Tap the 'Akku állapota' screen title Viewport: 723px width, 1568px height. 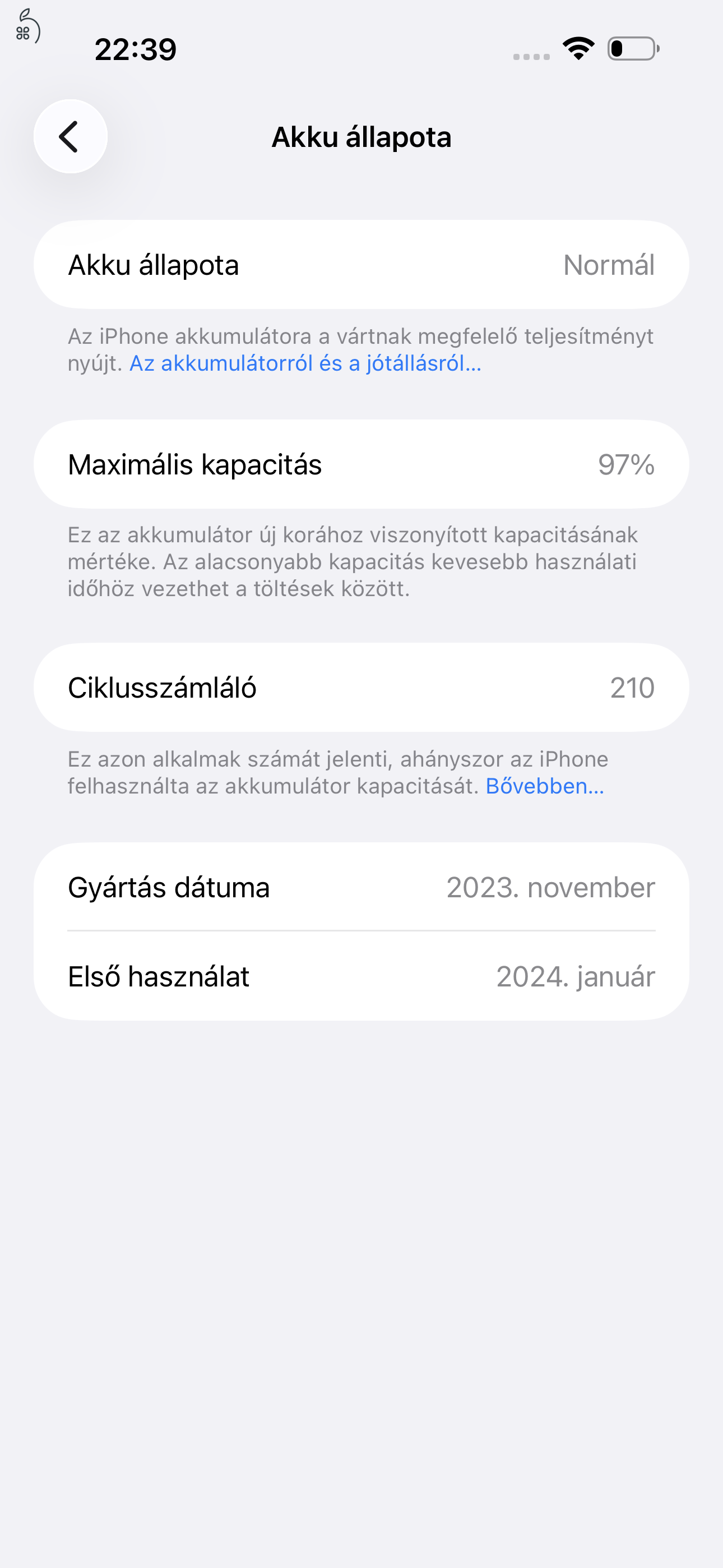pos(361,136)
